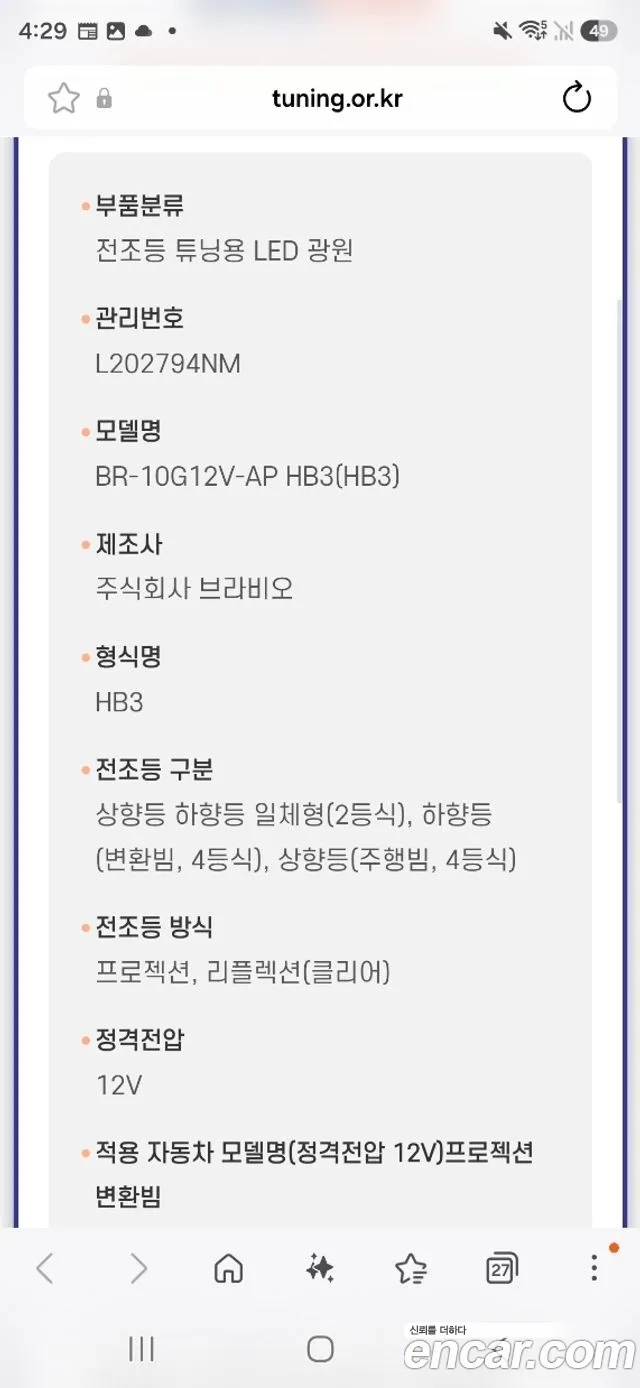Open the browser home page
Image resolution: width=640 pixels, height=1388 pixels.
[229, 1269]
